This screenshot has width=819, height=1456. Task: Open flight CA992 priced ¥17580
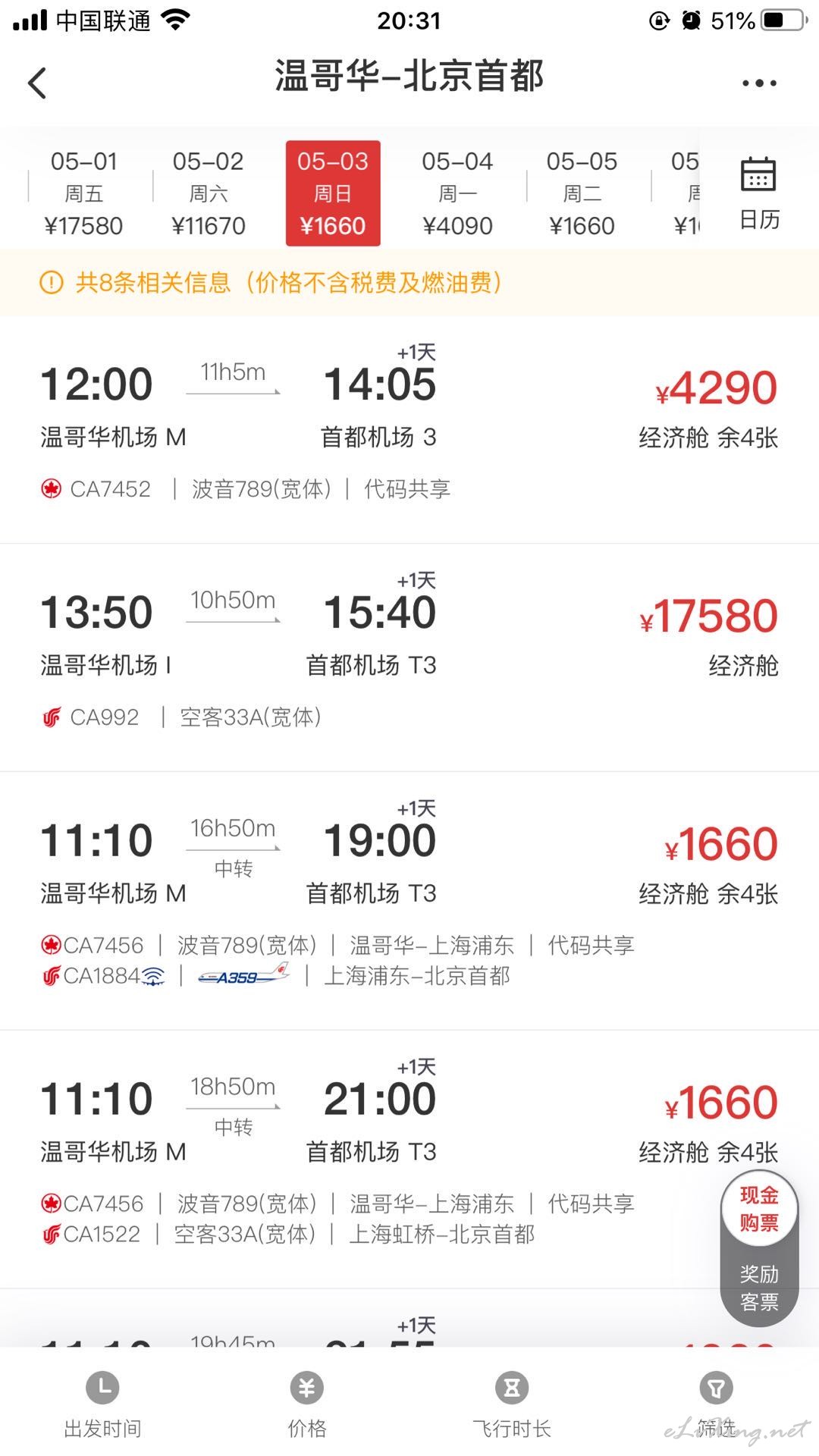[x=409, y=657]
